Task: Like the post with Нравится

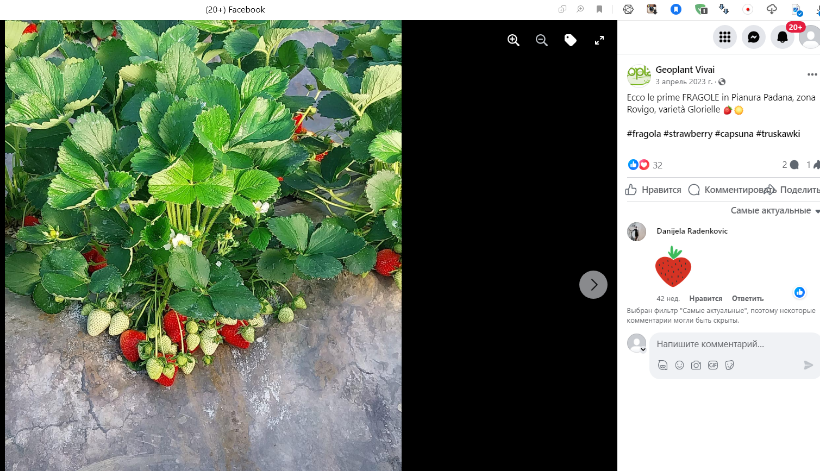Action: click(653, 190)
